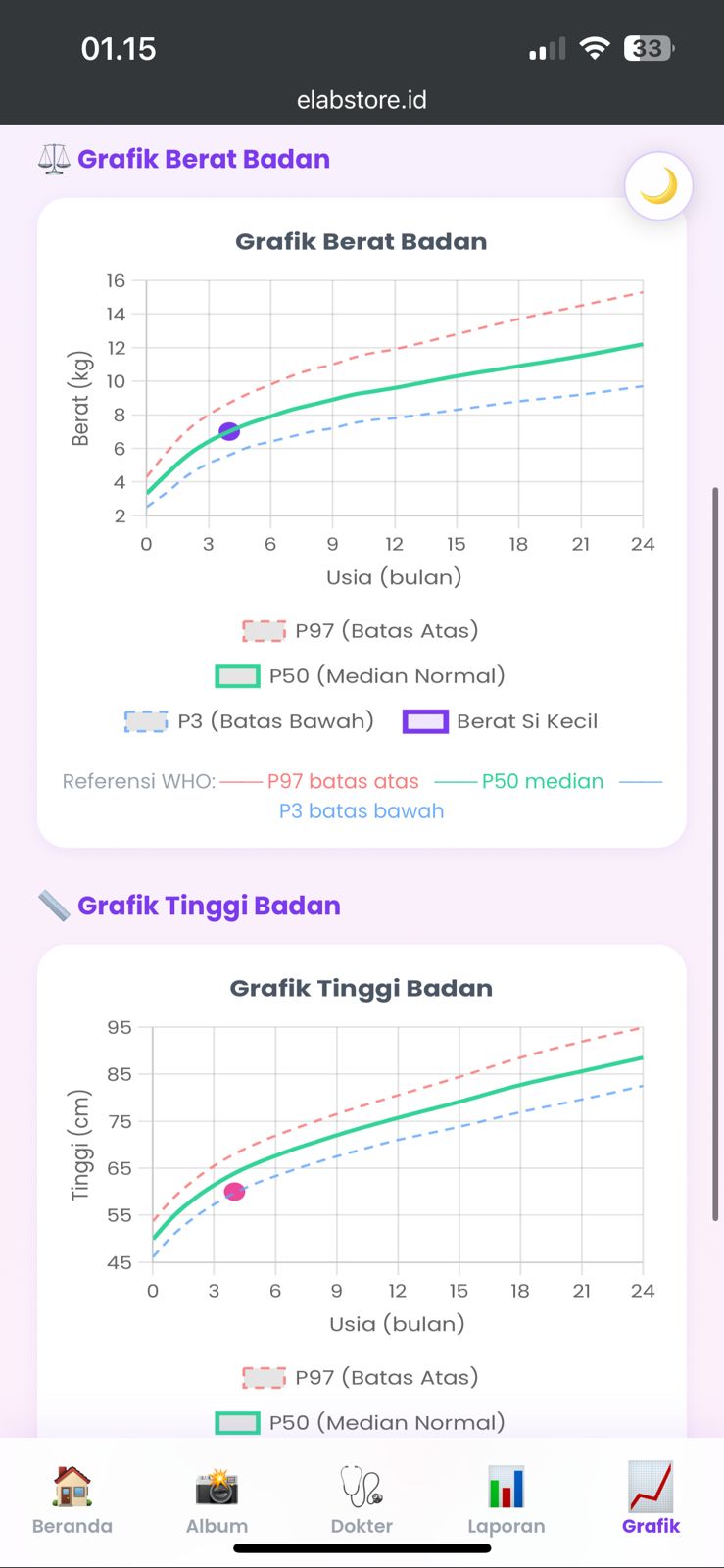Open the Laporan tab

coord(506,1499)
